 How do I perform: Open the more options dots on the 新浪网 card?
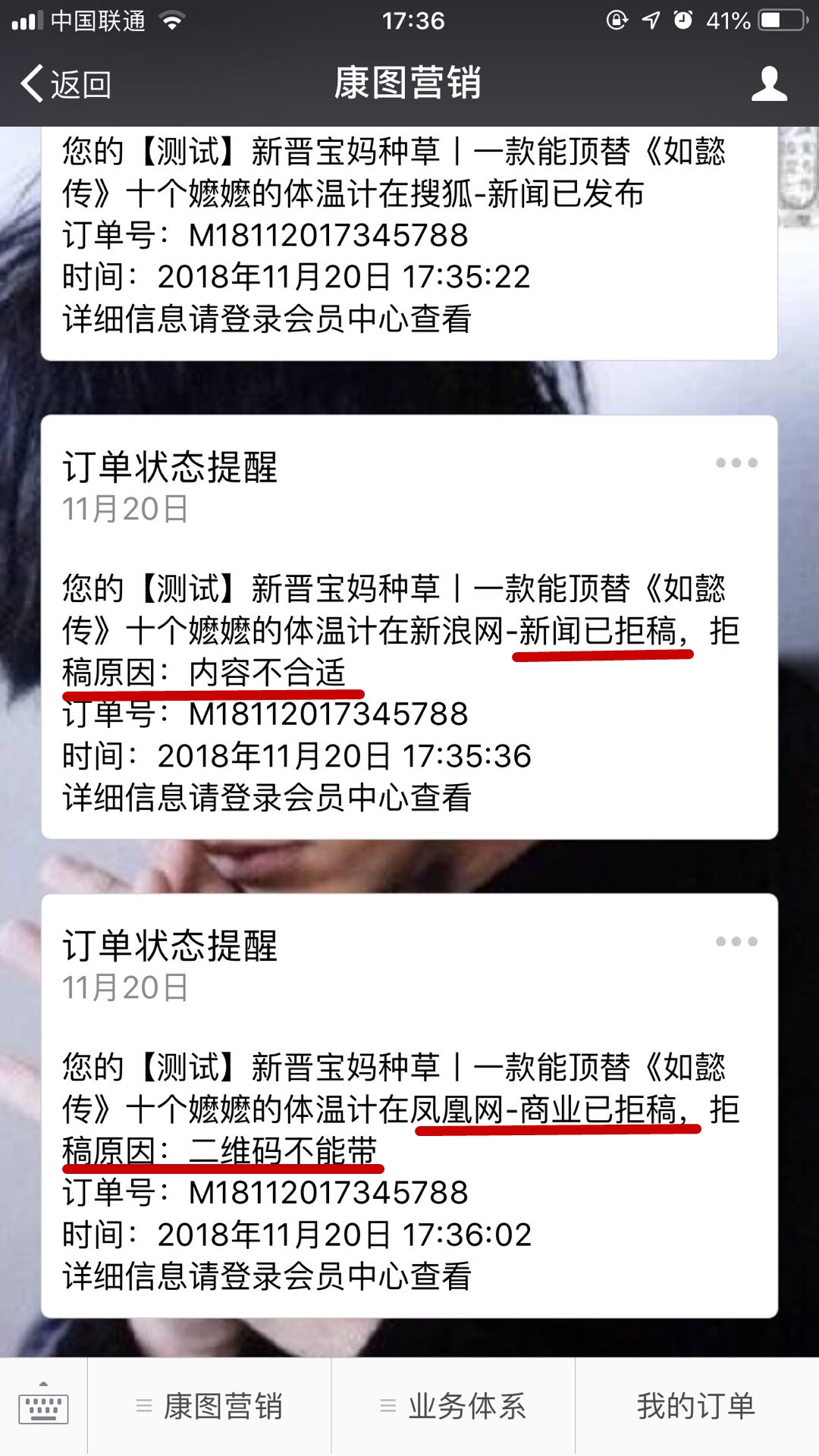(x=736, y=463)
